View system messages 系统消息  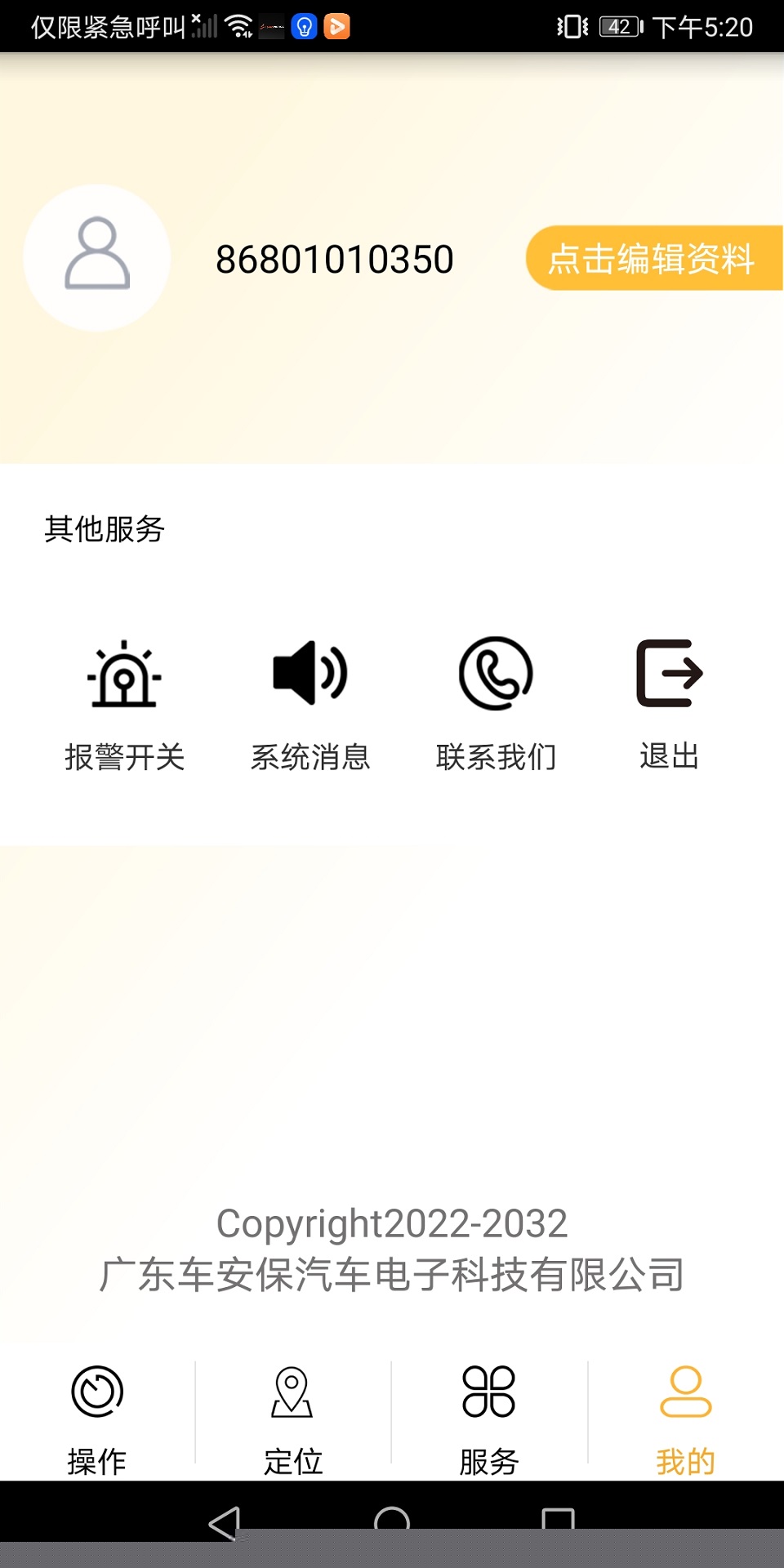coord(310,704)
